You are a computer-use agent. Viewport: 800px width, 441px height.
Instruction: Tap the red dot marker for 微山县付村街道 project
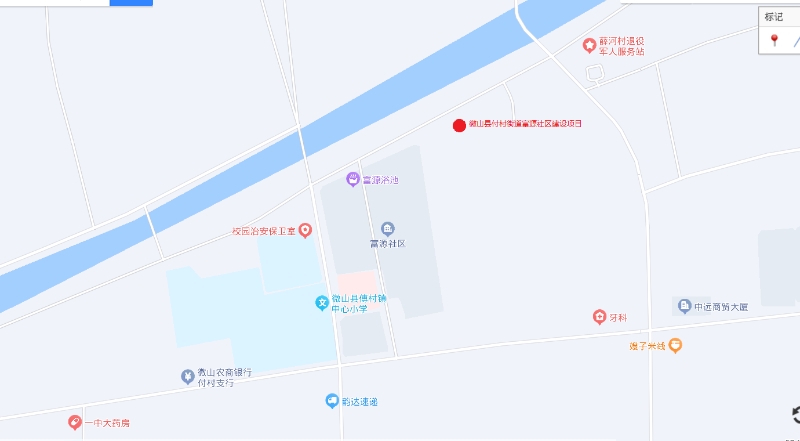(459, 125)
